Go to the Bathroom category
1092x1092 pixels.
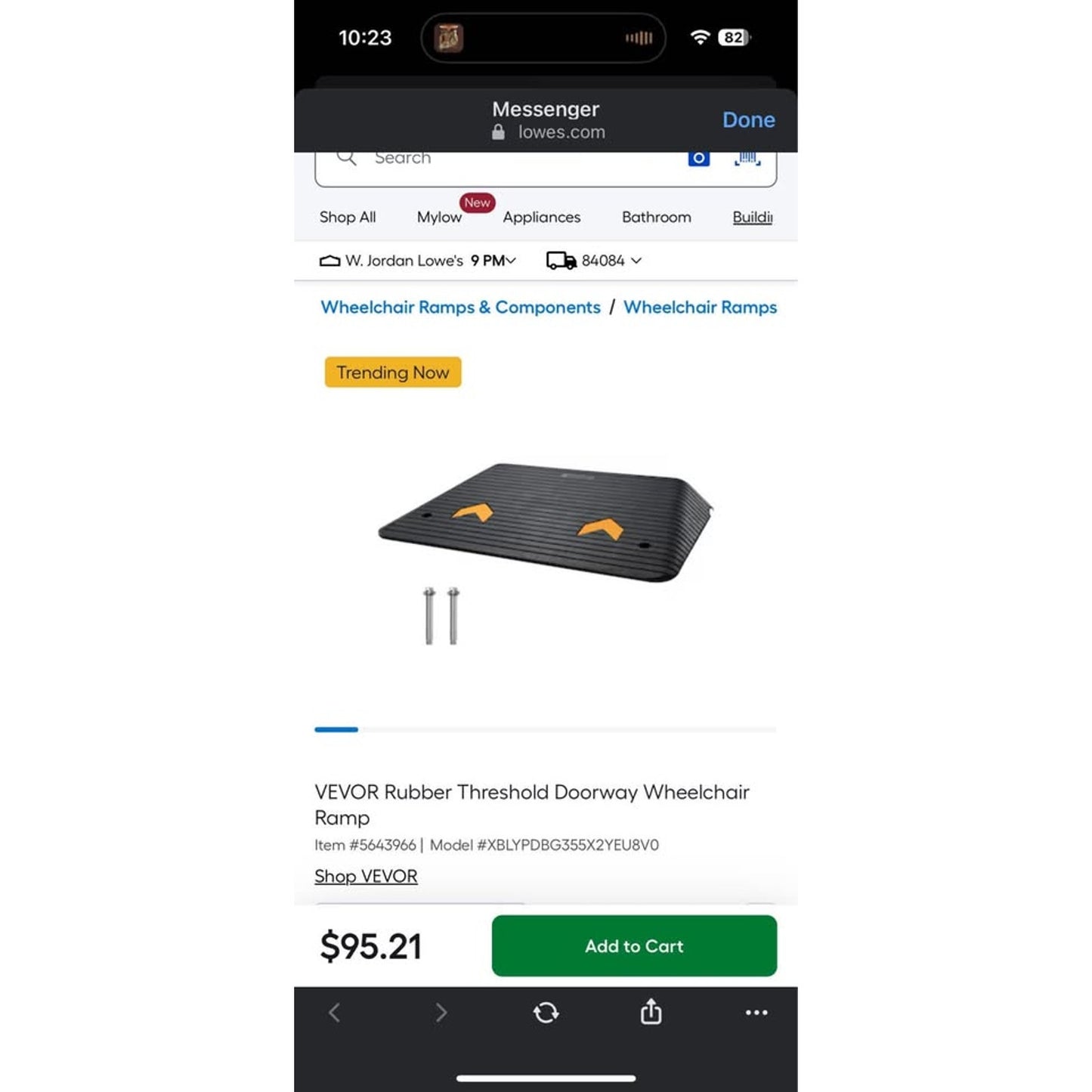pos(656,218)
